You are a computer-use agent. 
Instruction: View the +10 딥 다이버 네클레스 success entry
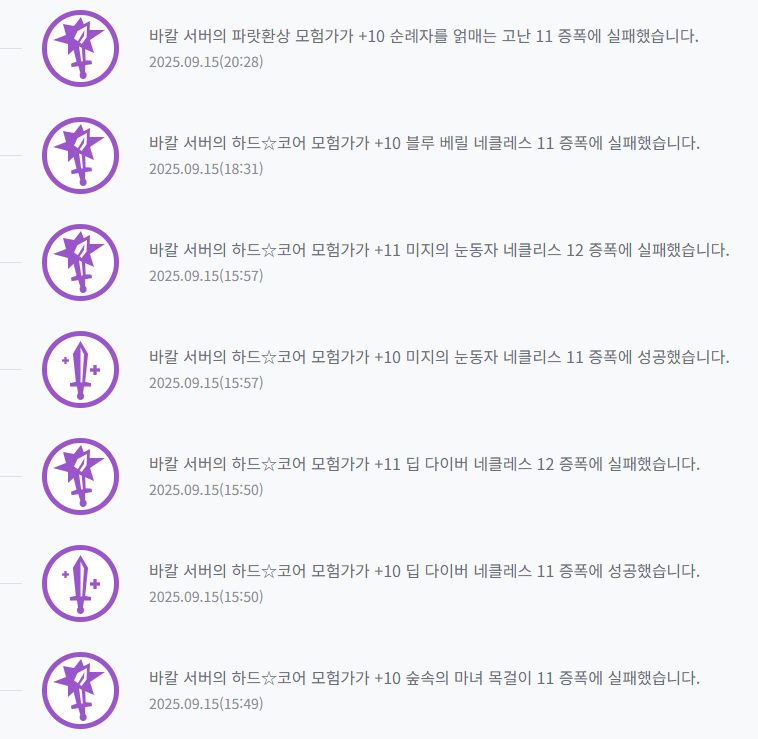click(x=423, y=572)
